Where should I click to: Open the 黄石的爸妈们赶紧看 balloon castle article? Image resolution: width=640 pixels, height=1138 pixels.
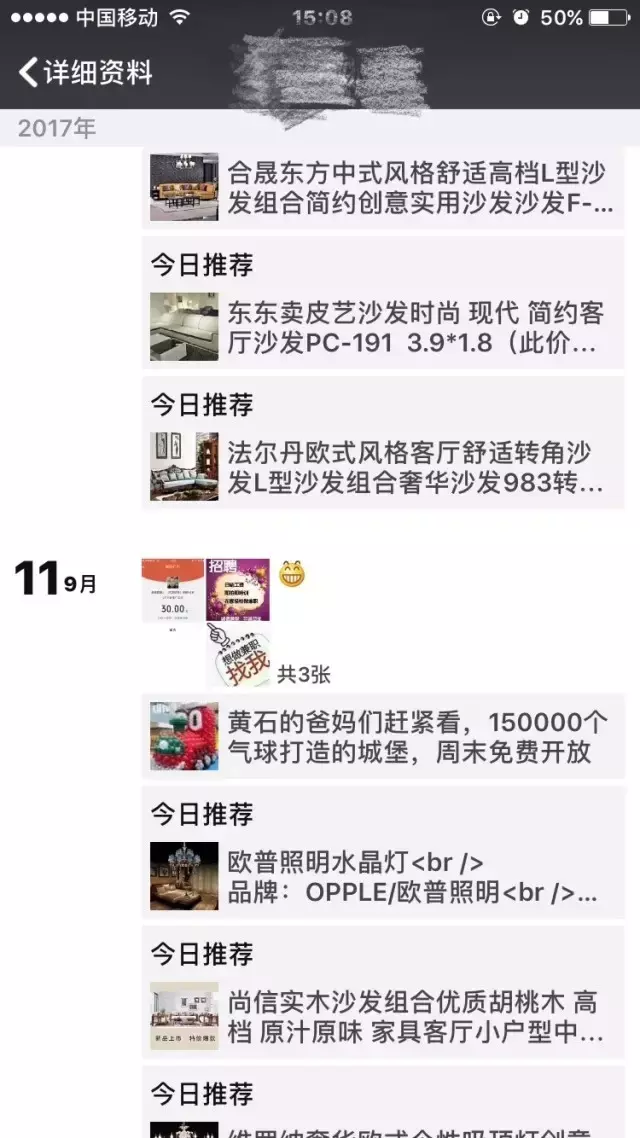384,736
